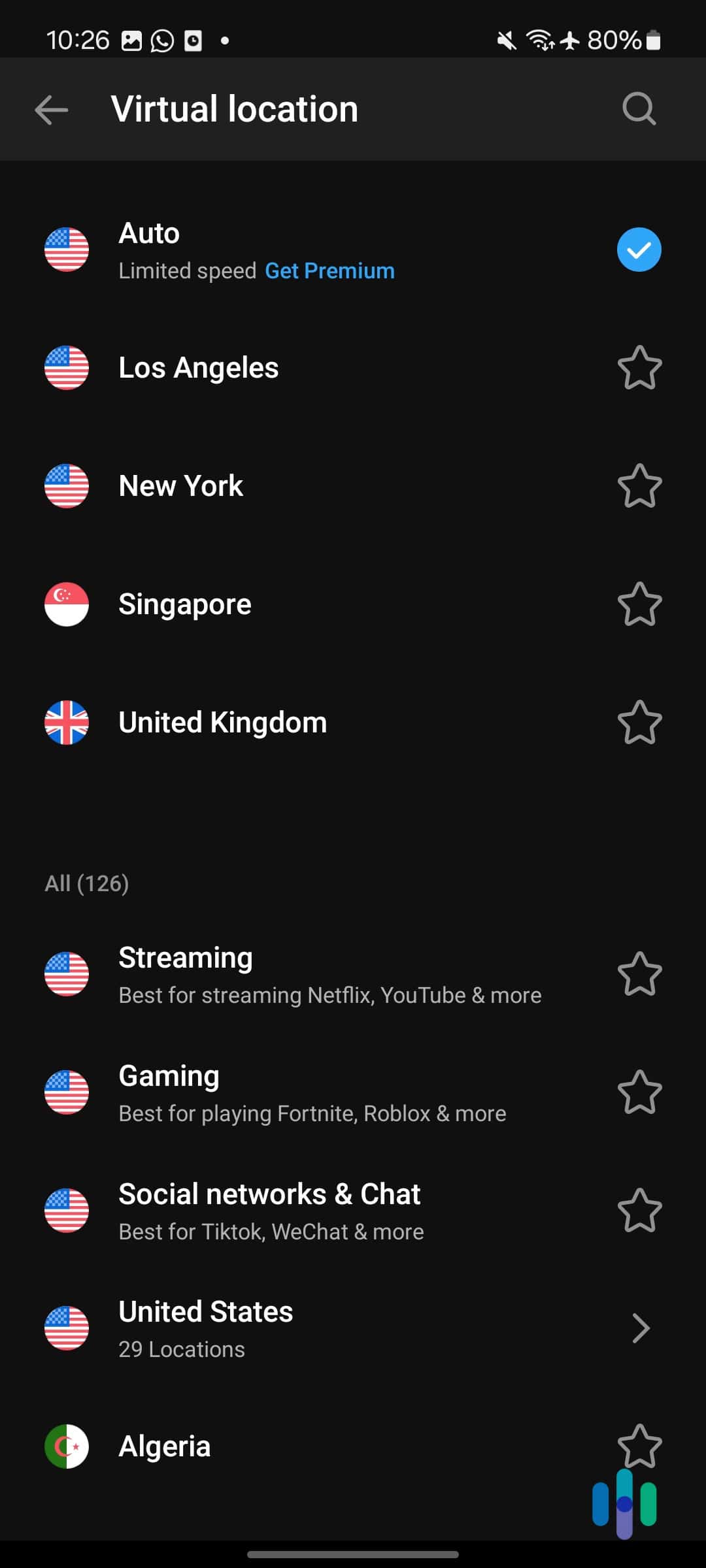
Task: Star the Gaming server entry
Action: tap(639, 1092)
